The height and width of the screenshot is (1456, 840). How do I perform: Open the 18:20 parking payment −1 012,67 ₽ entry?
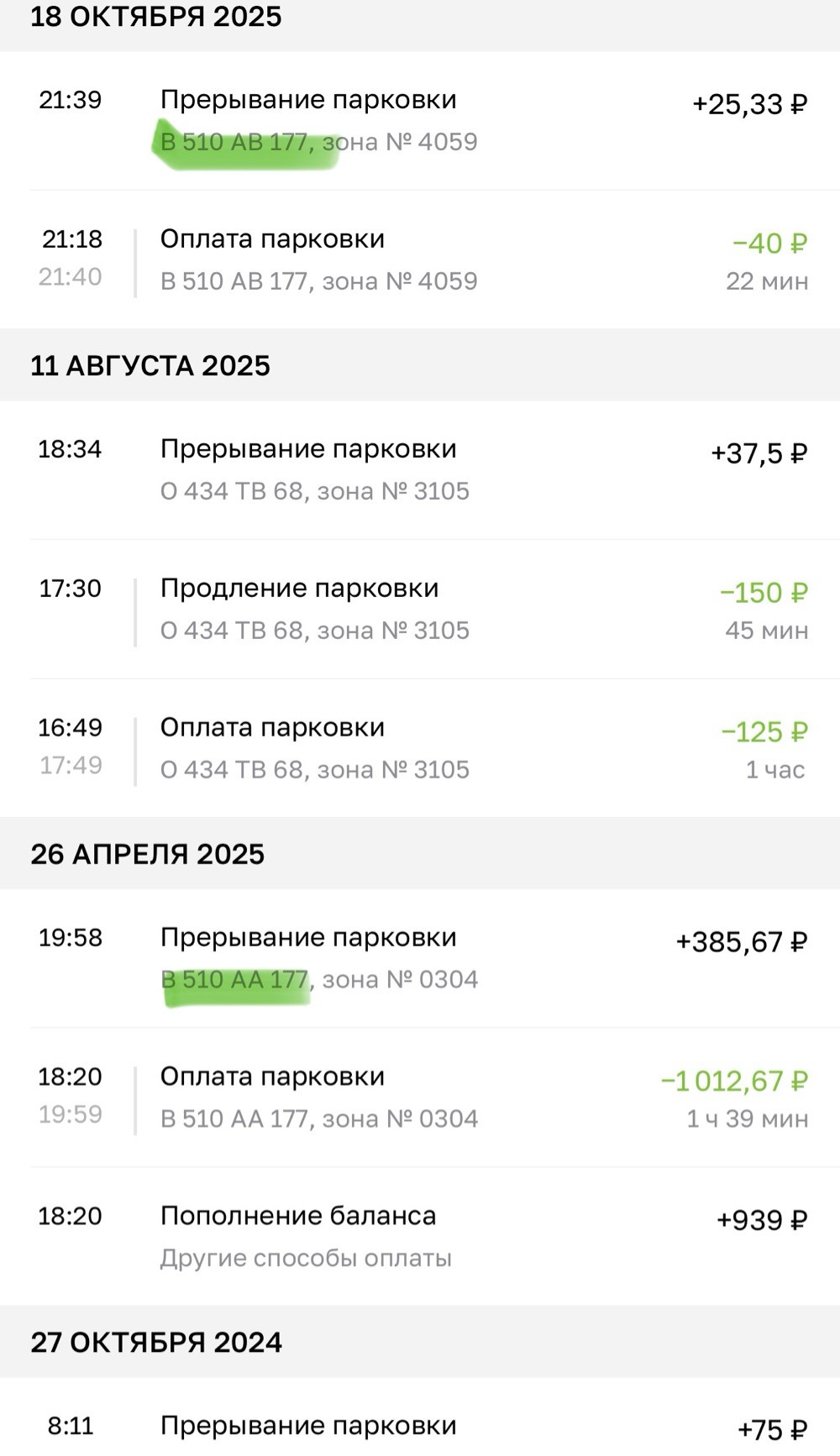[420, 1097]
